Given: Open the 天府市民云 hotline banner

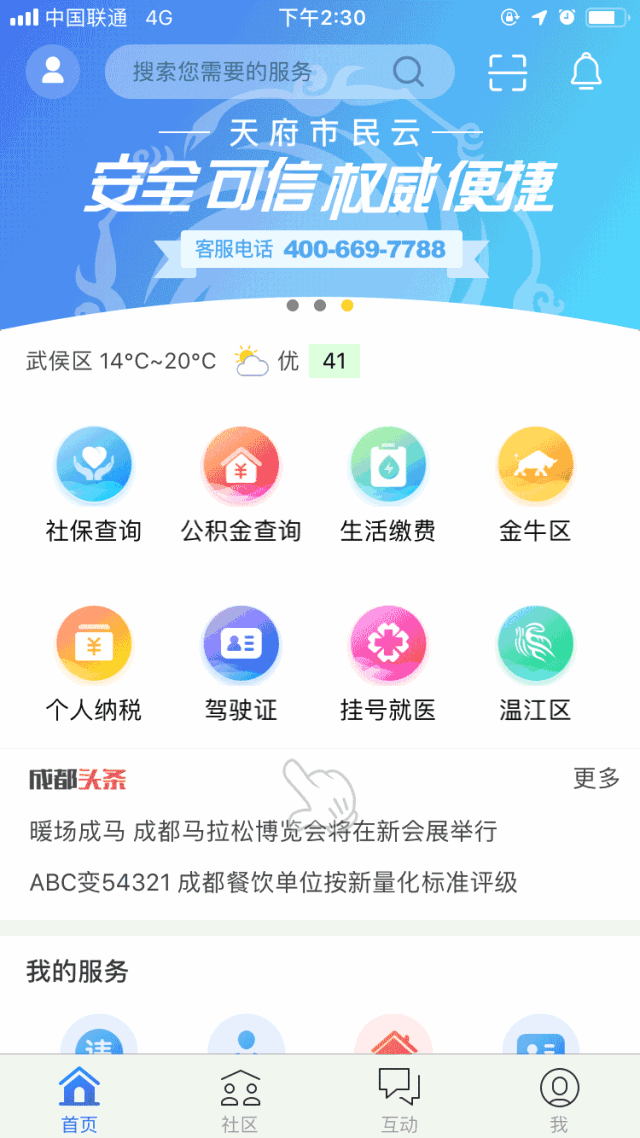Looking at the screenshot, I should coord(320,190).
